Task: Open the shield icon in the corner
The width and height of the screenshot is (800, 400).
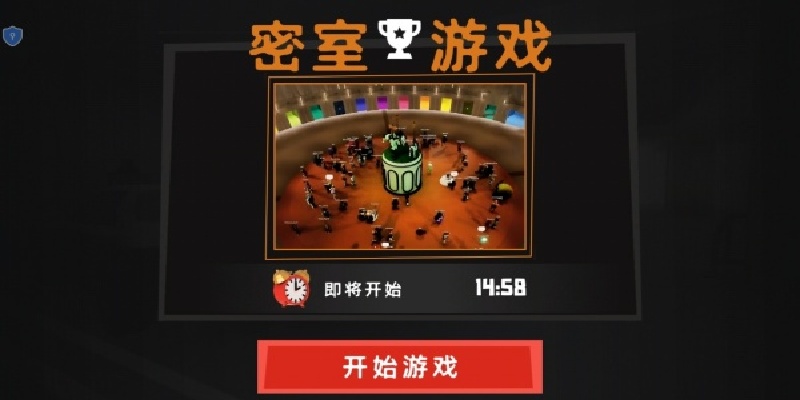Action: [13, 37]
